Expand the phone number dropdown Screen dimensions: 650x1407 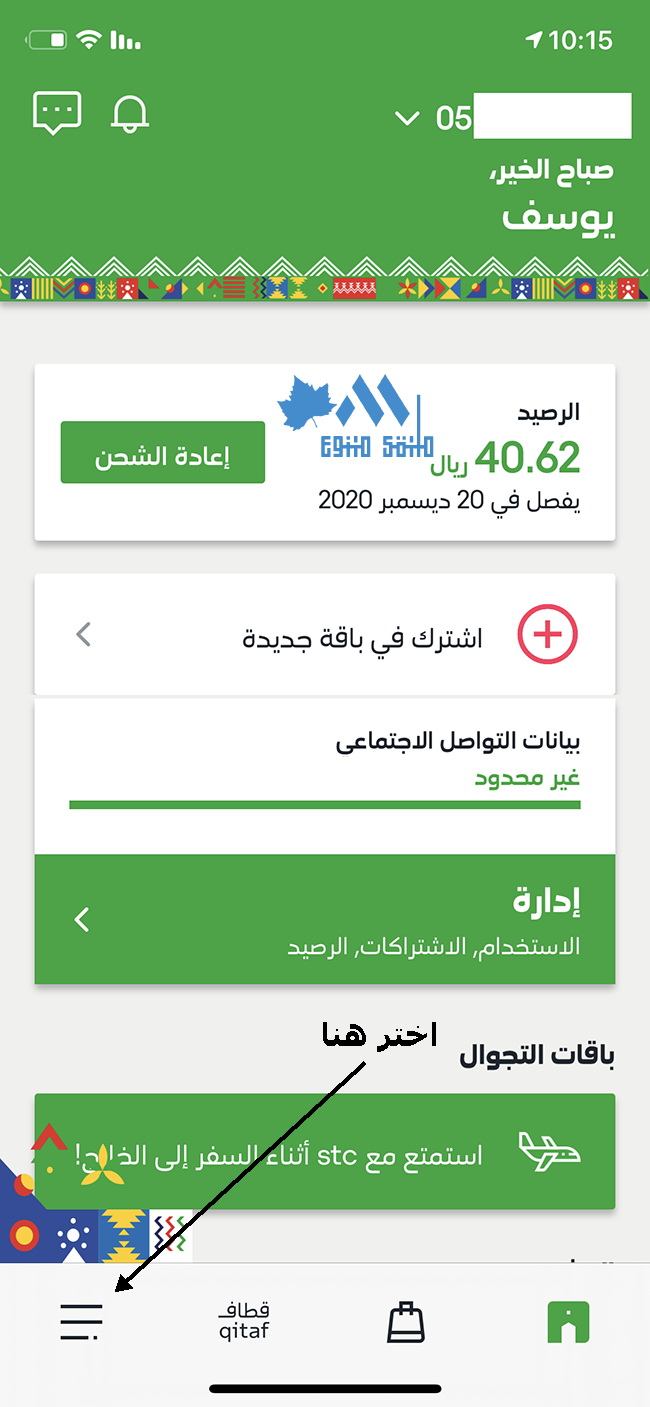click(x=407, y=119)
